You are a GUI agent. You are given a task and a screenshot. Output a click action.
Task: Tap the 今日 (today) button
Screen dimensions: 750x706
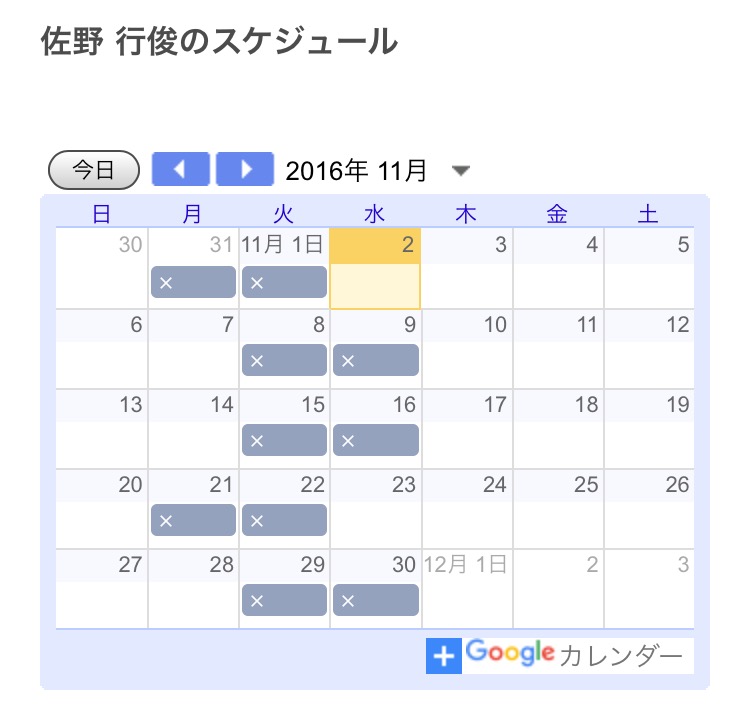(x=94, y=170)
